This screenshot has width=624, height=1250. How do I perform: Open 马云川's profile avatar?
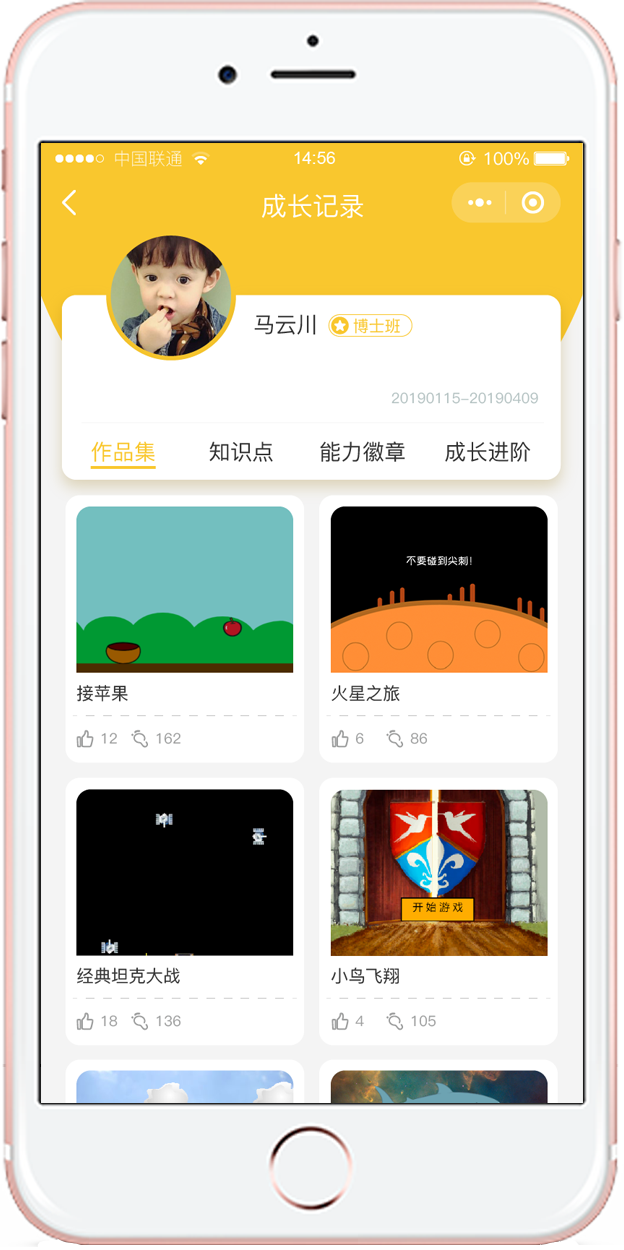pos(171,297)
